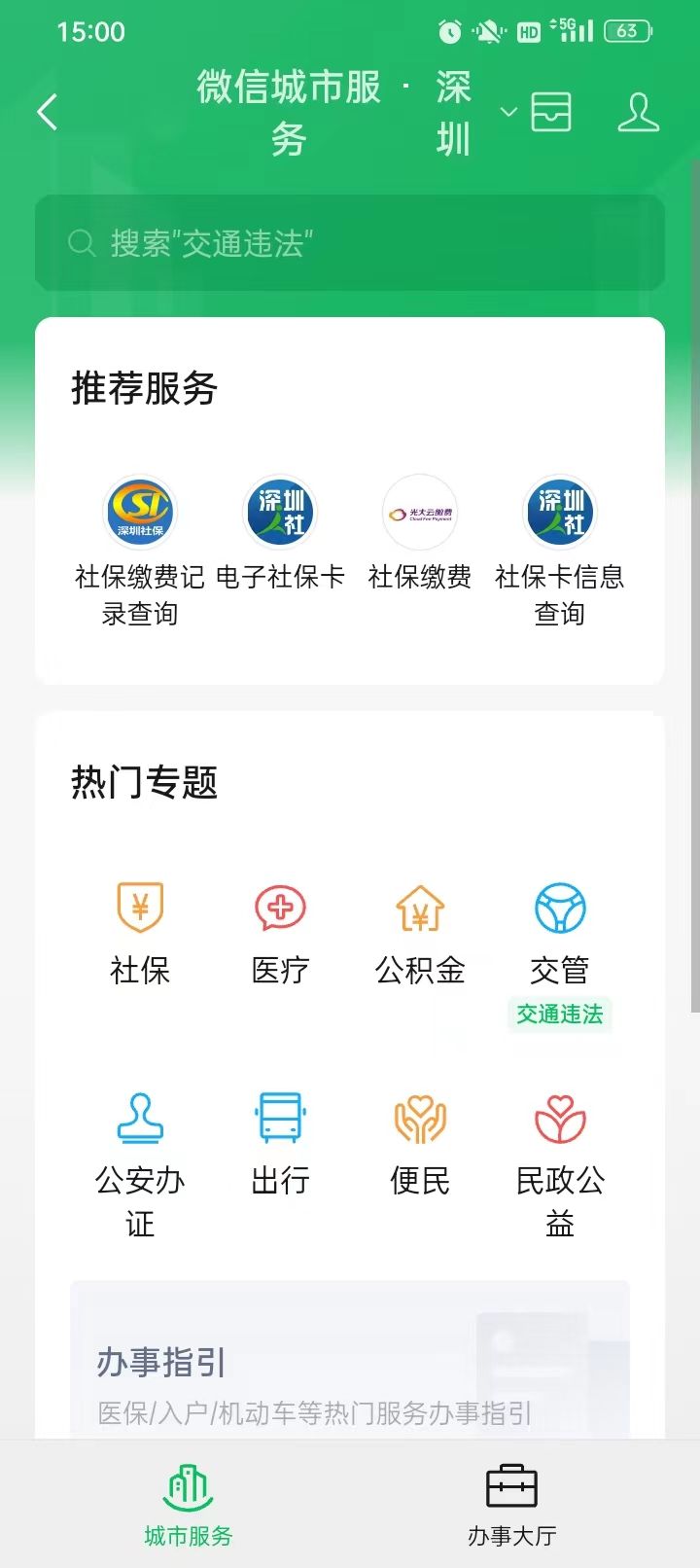The width and height of the screenshot is (700, 1568).
Task: Open 社保卡信息查询 service
Action: [560, 552]
